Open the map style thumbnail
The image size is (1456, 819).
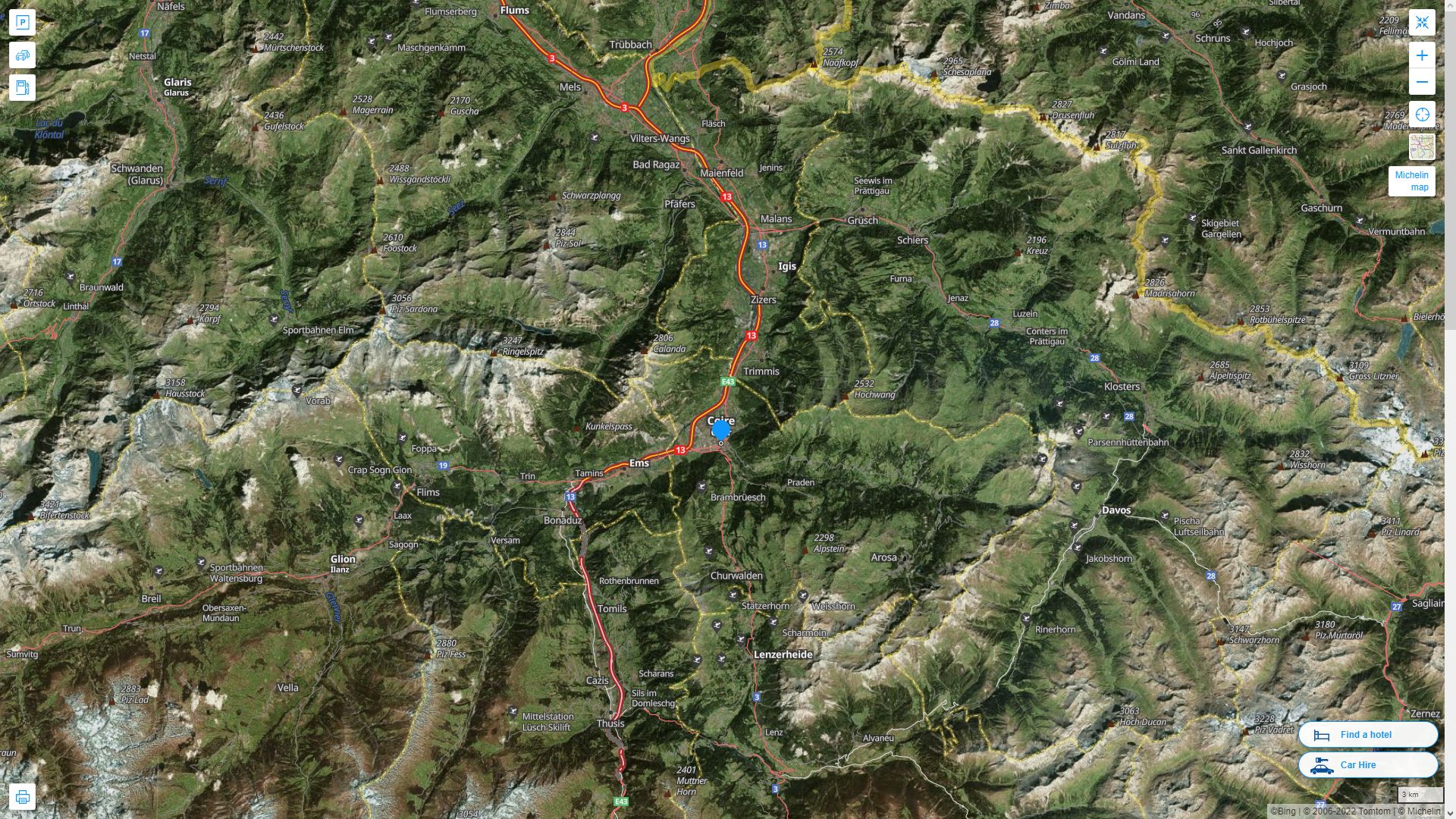1422,147
